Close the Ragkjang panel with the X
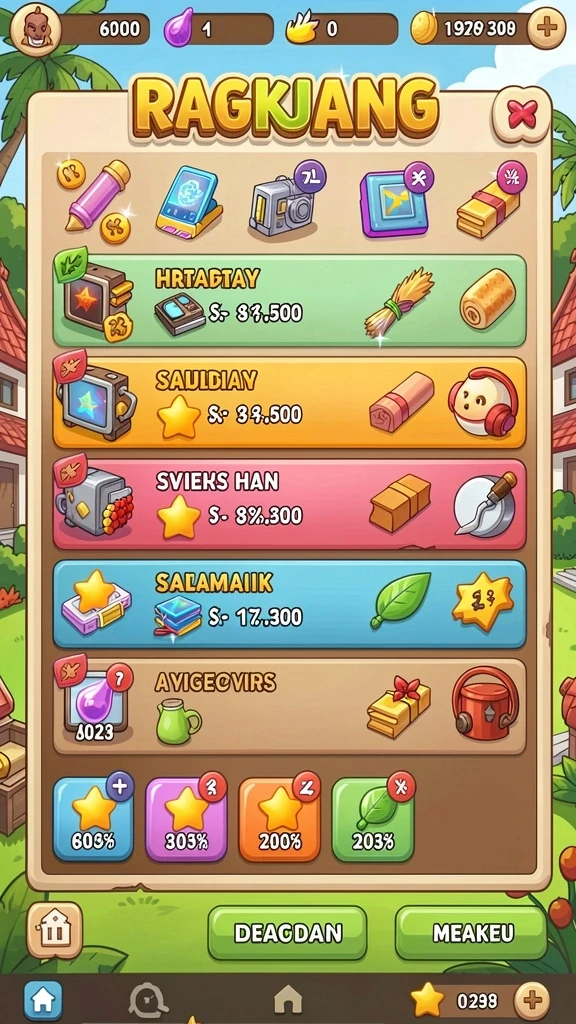 pyautogui.click(x=521, y=115)
